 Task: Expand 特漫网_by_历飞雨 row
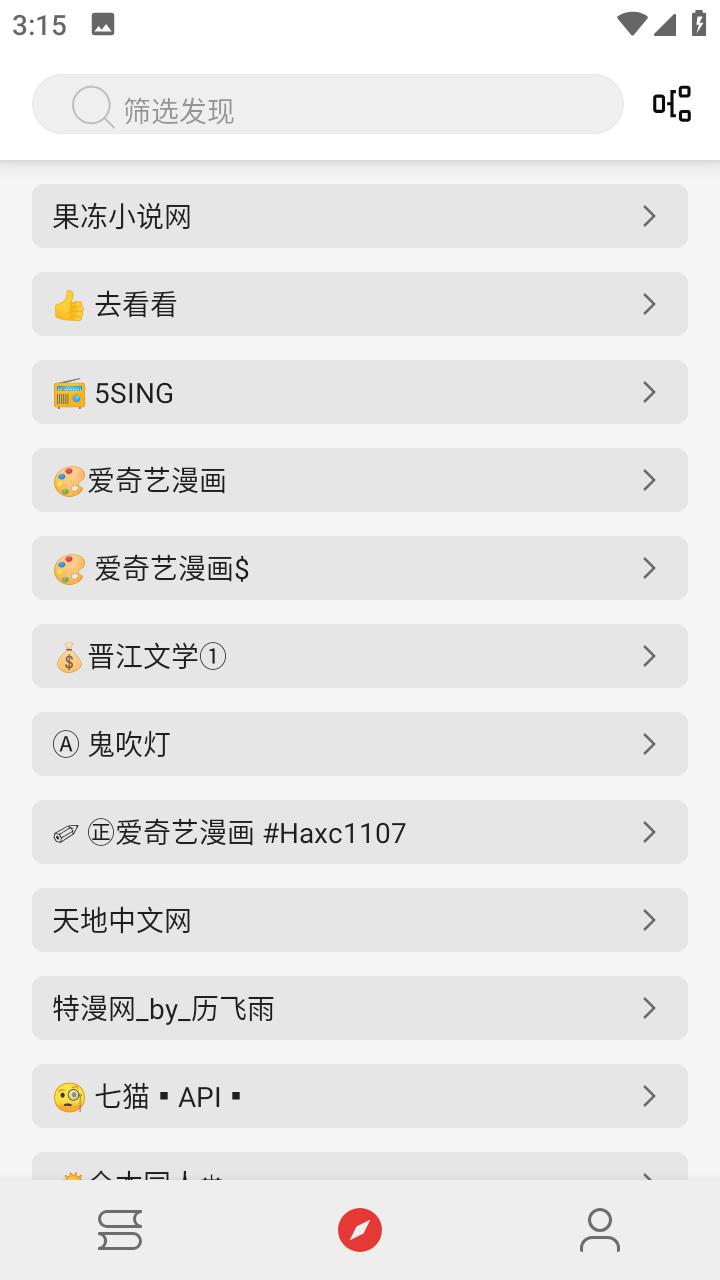[359, 1008]
